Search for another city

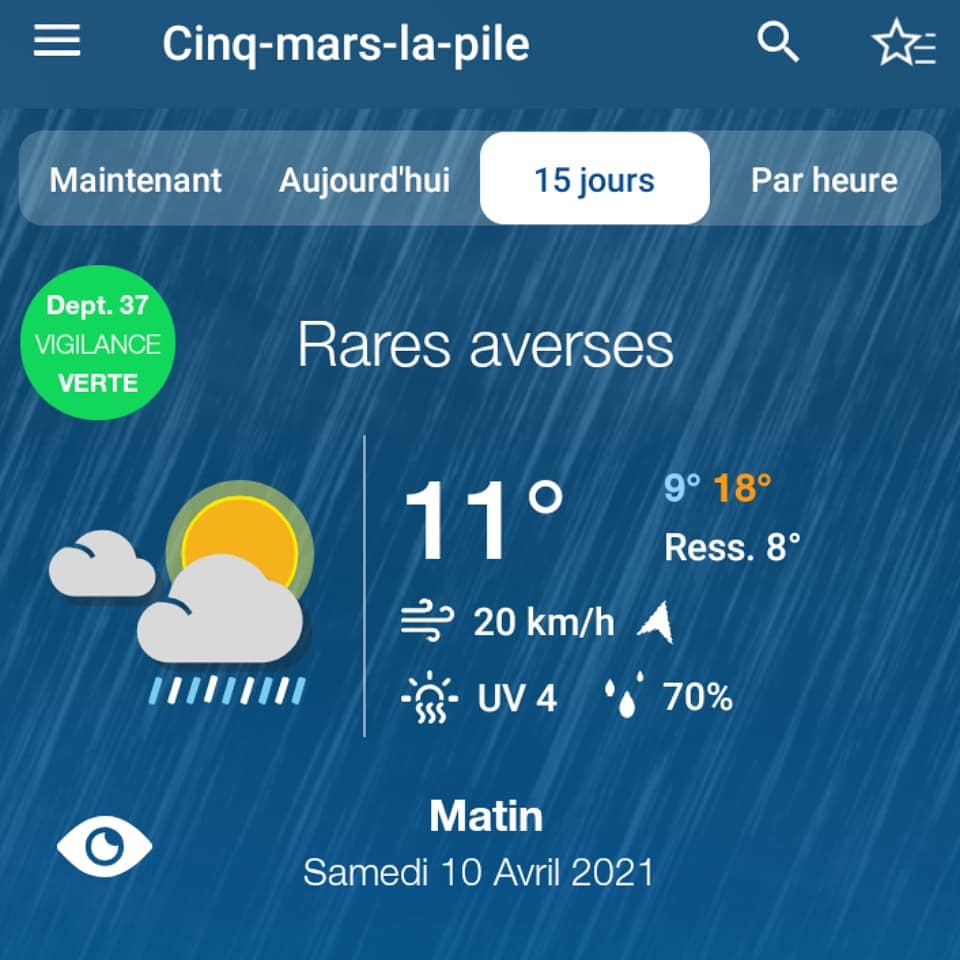pos(778,42)
